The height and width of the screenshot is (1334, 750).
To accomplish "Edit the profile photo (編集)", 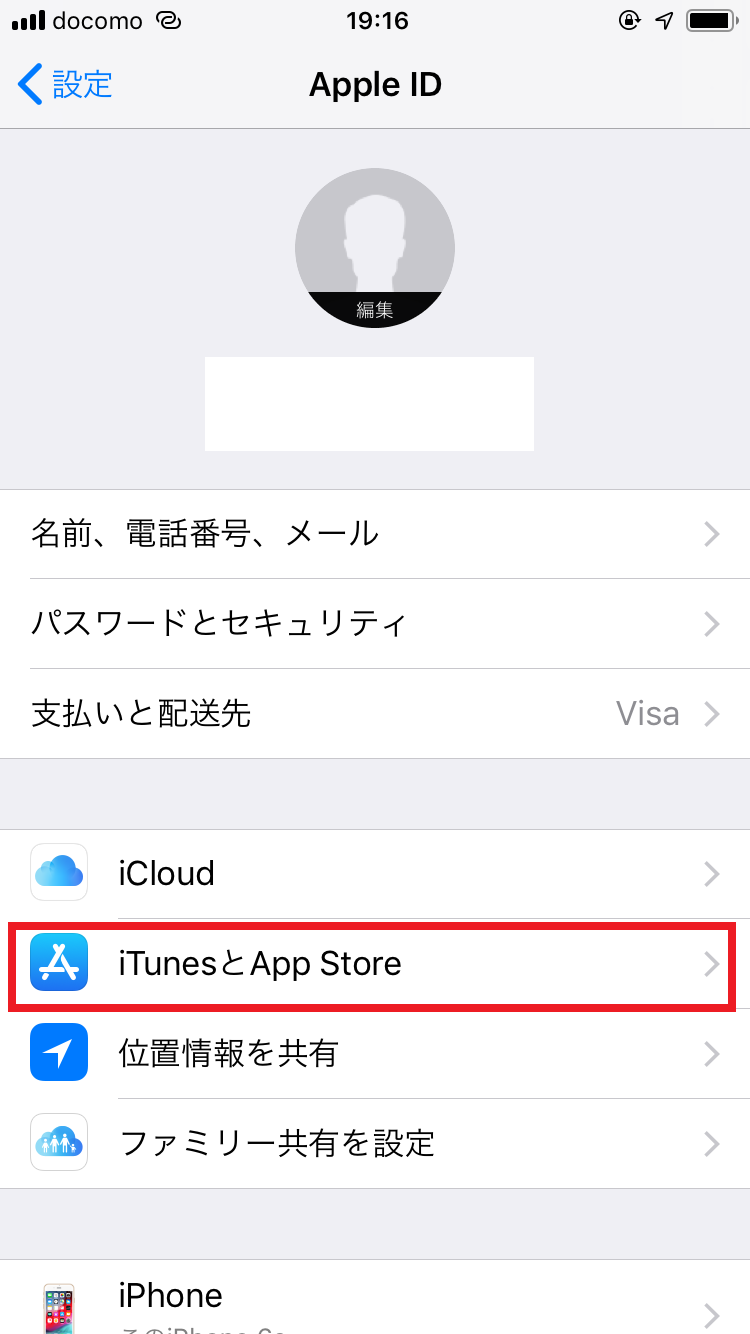I will pos(375,309).
